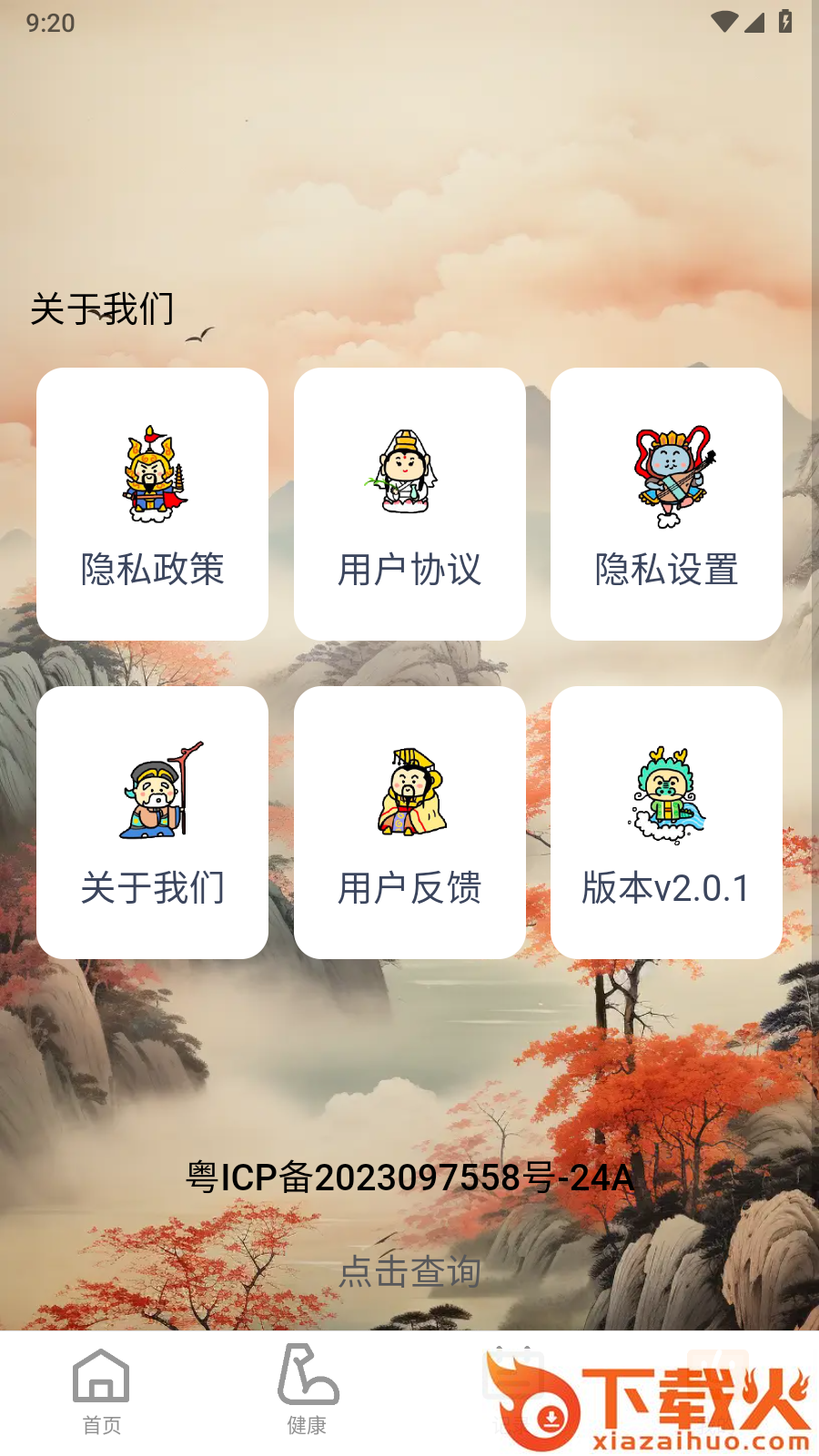Tap the 关于我们 card

click(152, 823)
